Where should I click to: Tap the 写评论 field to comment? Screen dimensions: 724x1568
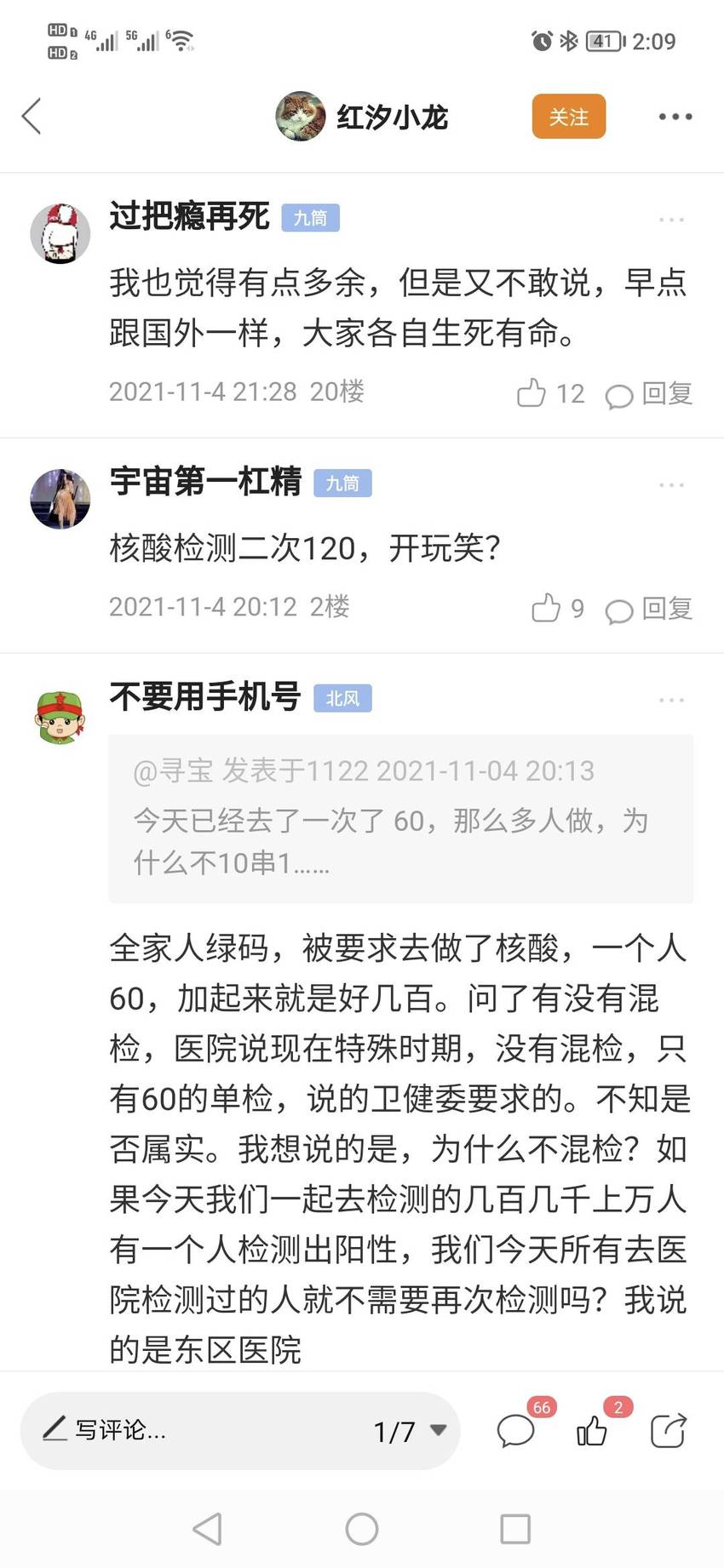(x=196, y=1430)
